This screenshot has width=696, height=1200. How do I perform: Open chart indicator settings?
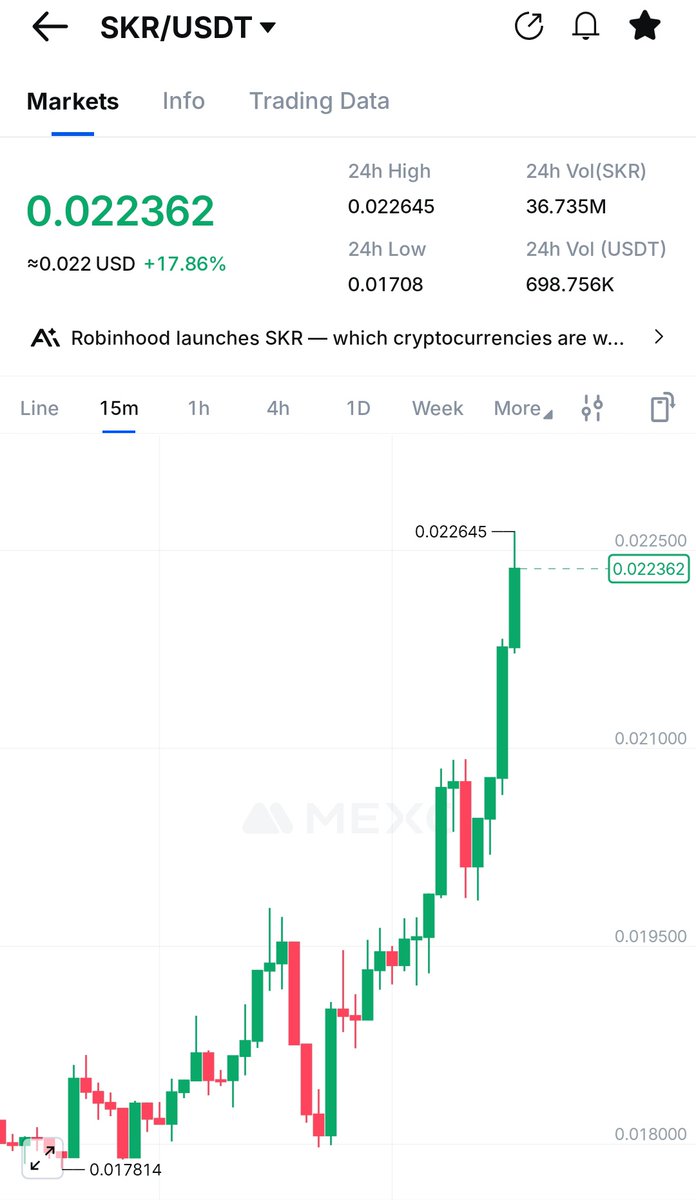[x=592, y=408]
